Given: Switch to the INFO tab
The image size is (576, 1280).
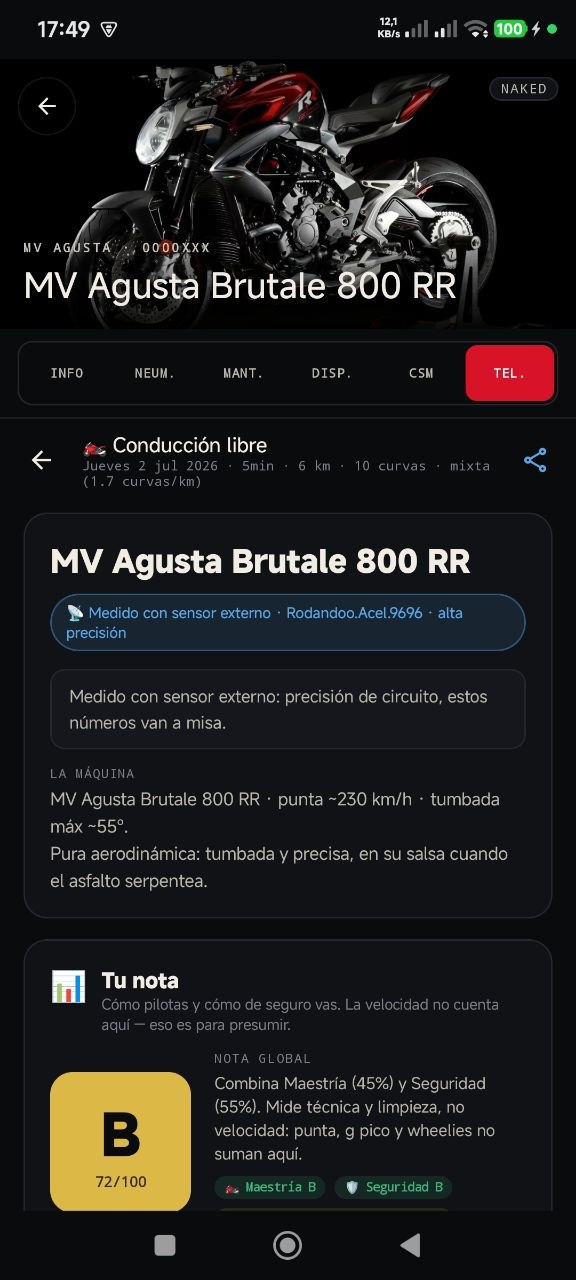Looking at the screenshot, I should point(67,373).
